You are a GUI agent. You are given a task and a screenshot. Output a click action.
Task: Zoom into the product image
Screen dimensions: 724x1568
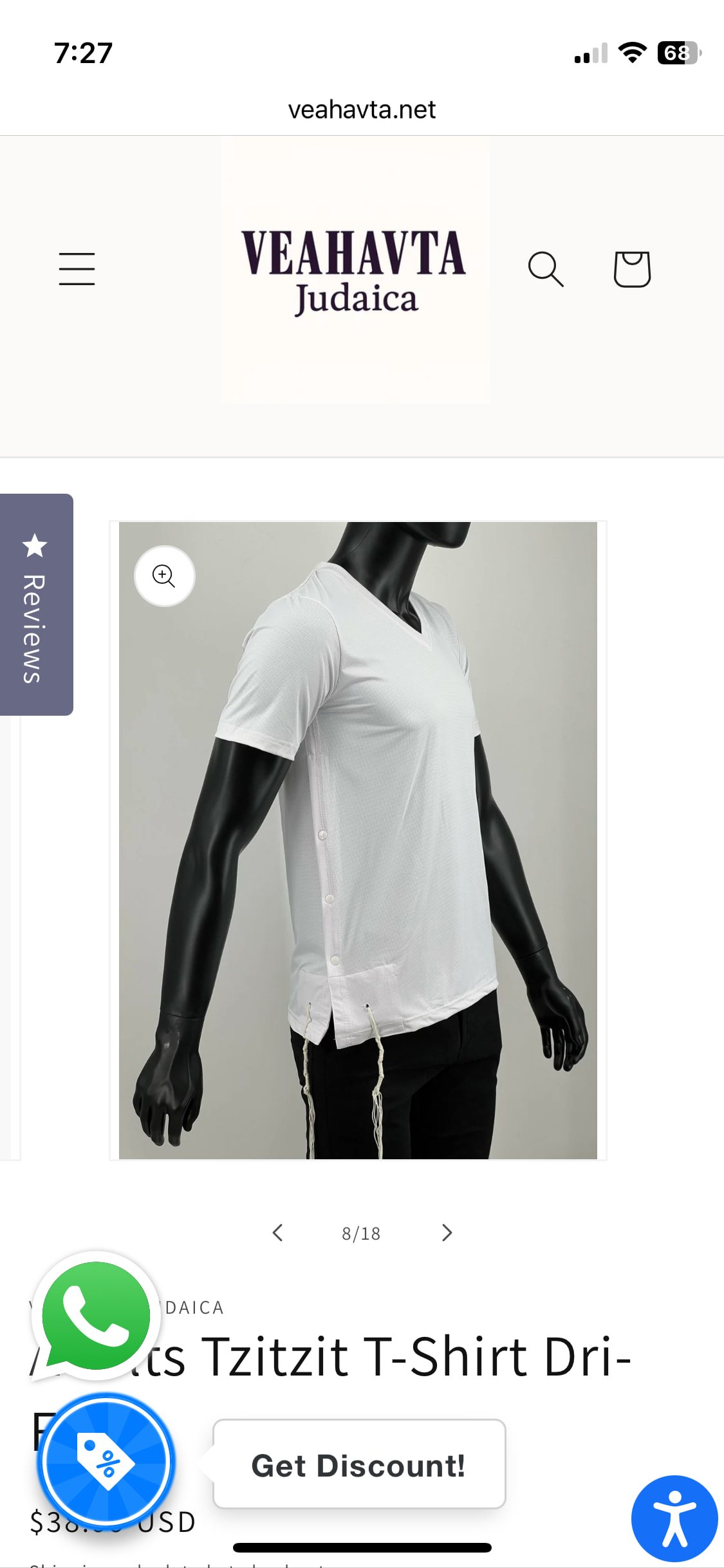pos(164,575)
